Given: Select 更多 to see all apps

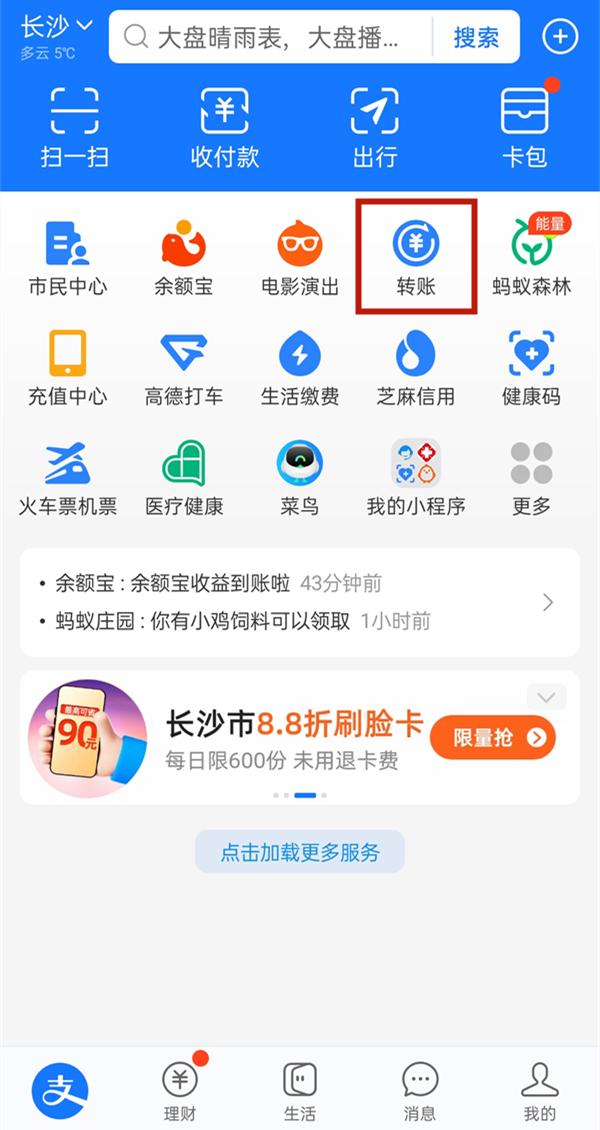Looking at the screenshot, I should (531, 477).
